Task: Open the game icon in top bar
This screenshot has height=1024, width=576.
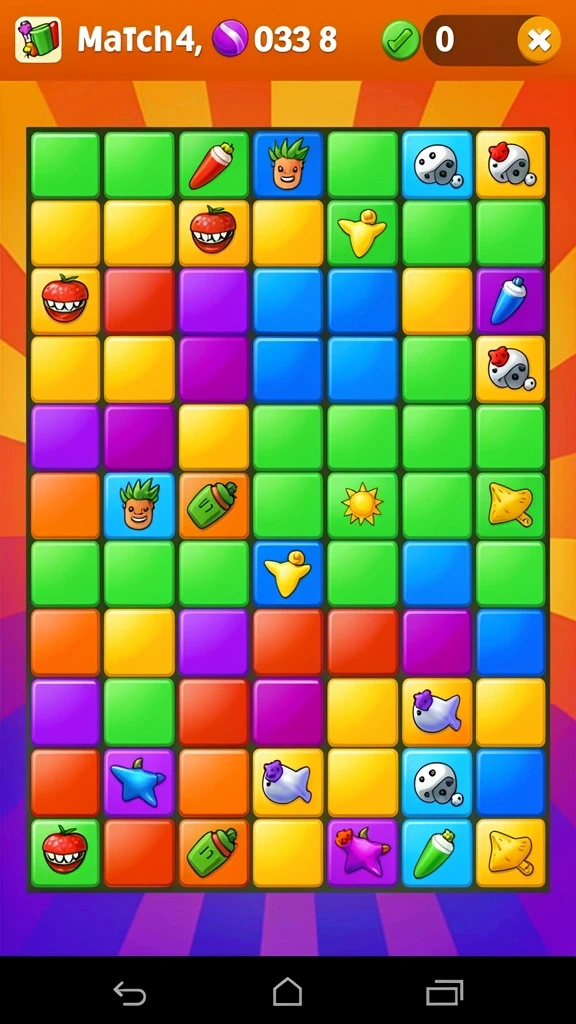Action: click(38, 40)
